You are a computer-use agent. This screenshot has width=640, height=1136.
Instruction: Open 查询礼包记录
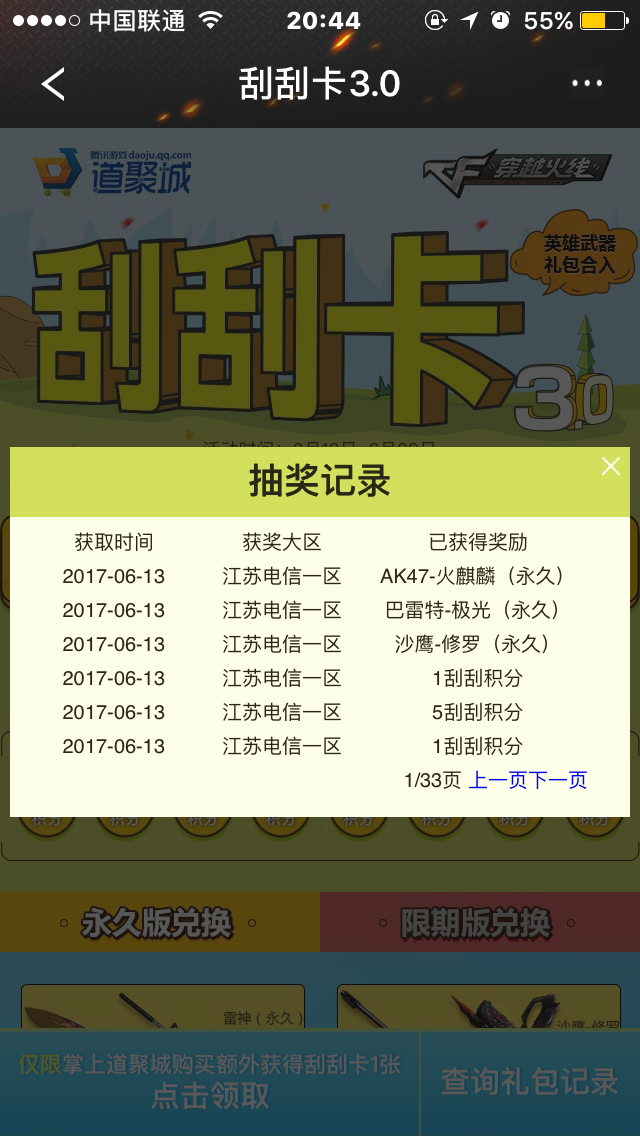pyautogui.click(x=531, y=1083)
